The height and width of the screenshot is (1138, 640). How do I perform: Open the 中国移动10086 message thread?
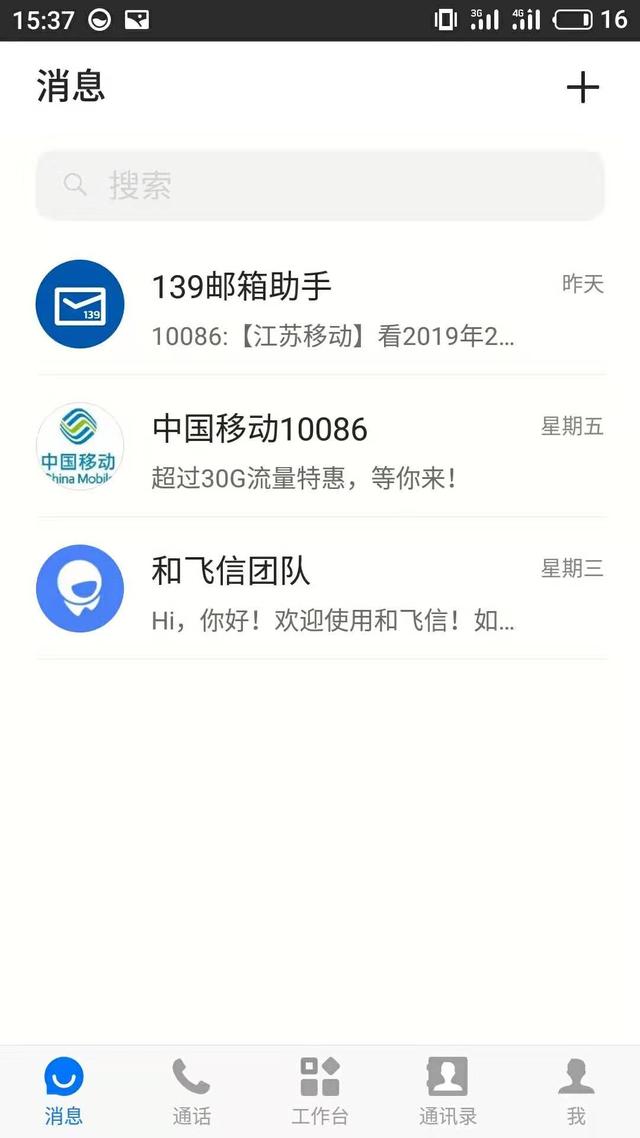pyautogui.click(x=320, y=447)
